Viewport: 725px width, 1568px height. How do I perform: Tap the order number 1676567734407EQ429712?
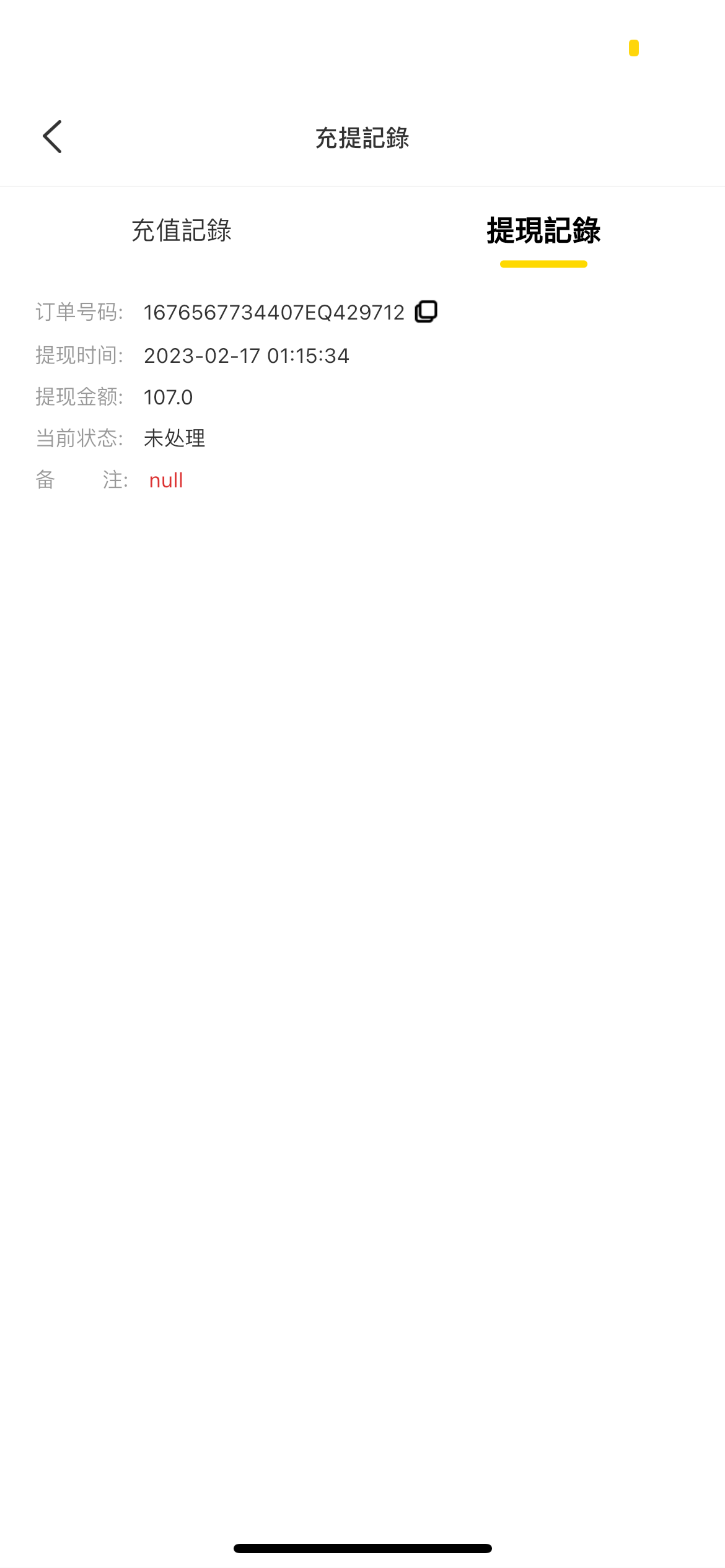coord(275,312)
